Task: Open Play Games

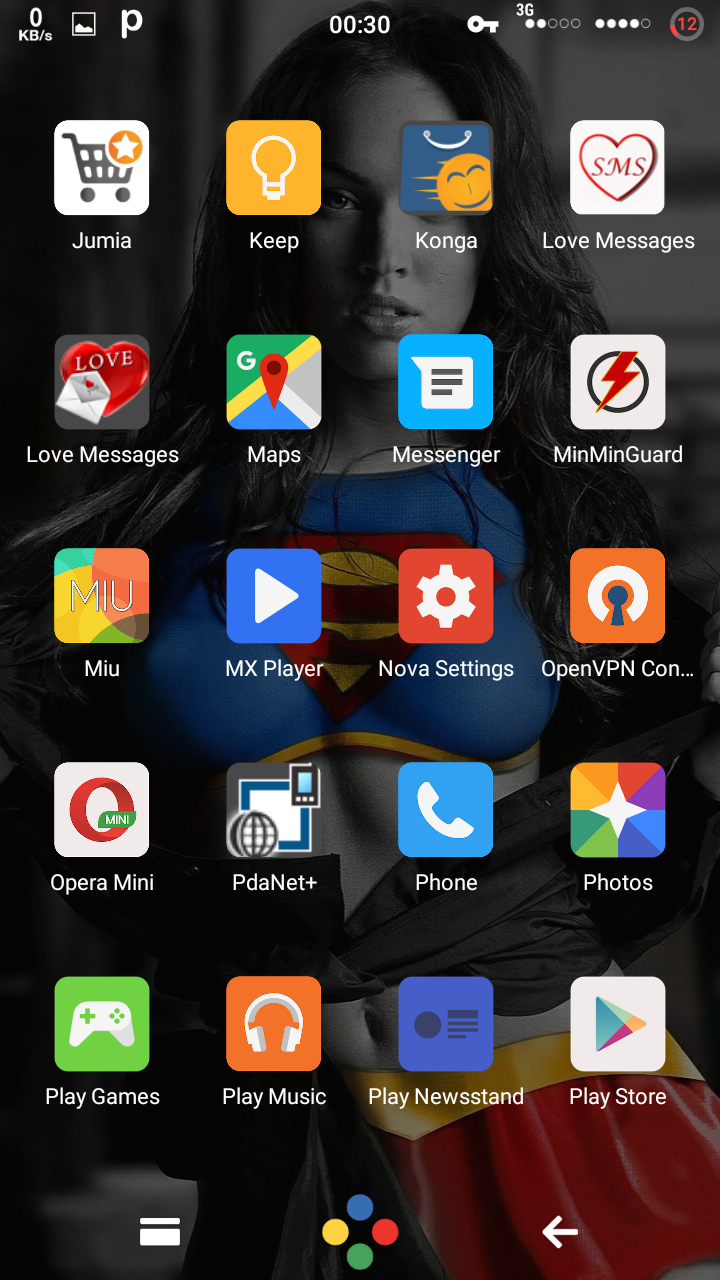Action: [101, 1023]
